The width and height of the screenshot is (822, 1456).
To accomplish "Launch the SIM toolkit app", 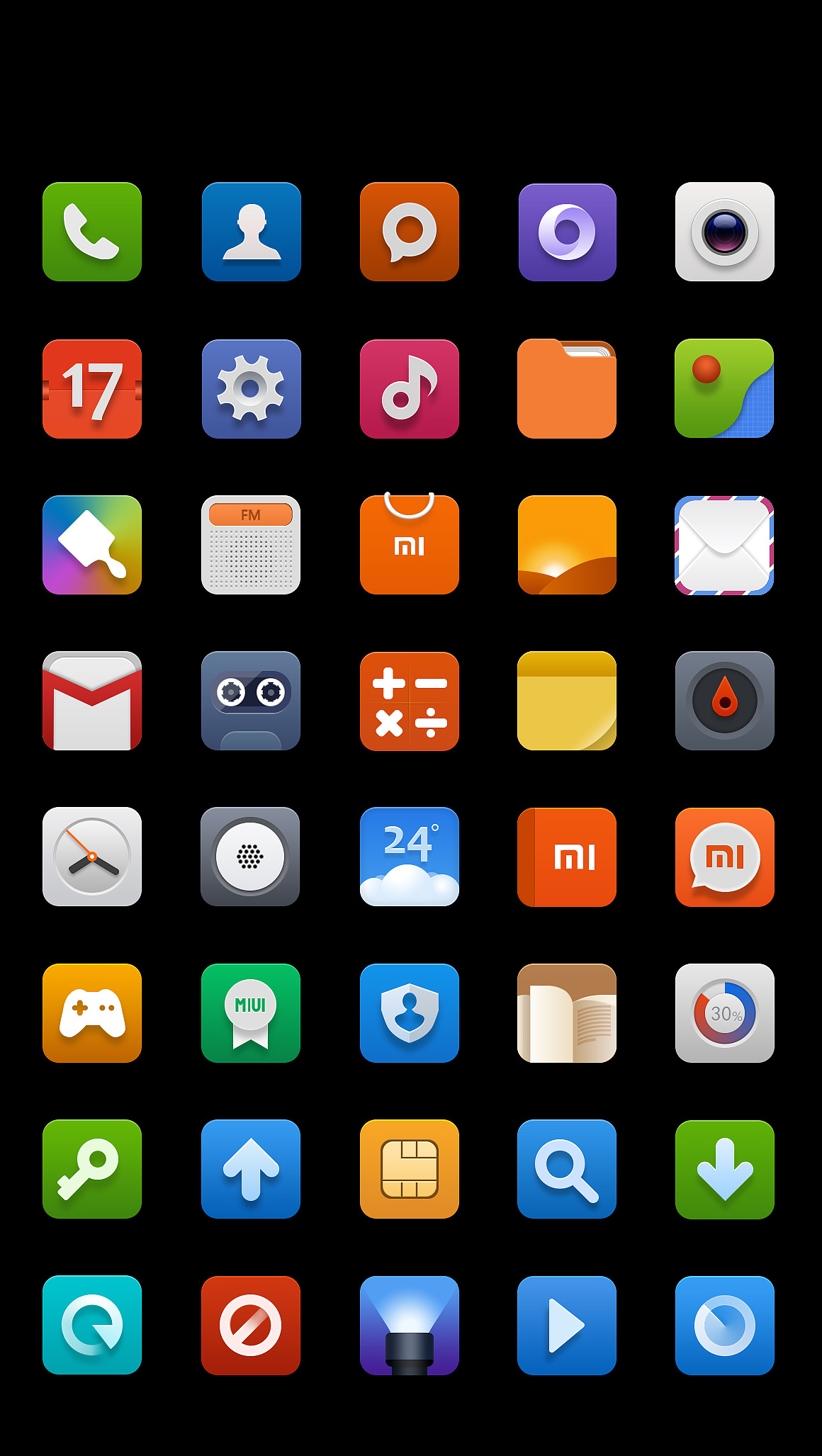I will point(408,1170).
